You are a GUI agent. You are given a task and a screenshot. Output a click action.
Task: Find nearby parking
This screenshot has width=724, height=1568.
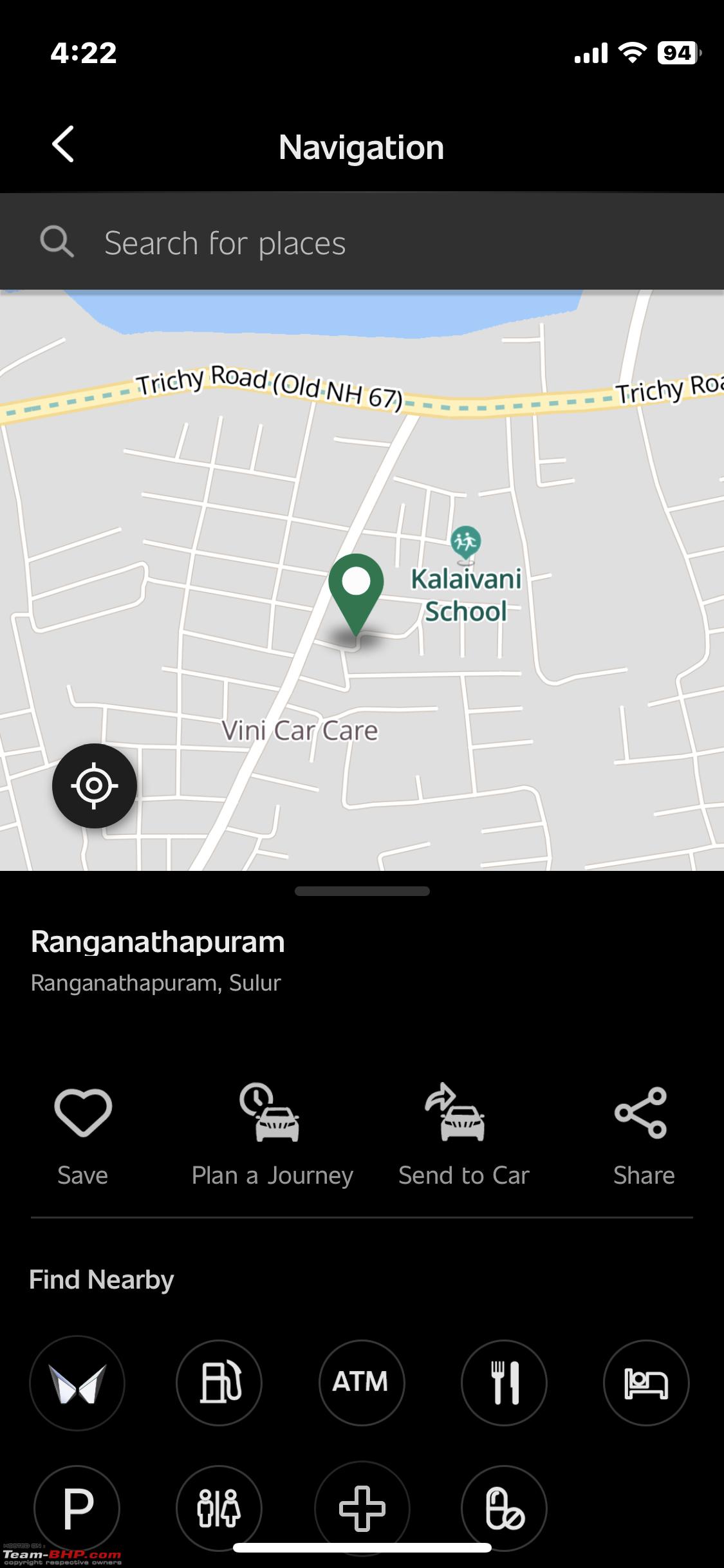point(77,1508)
